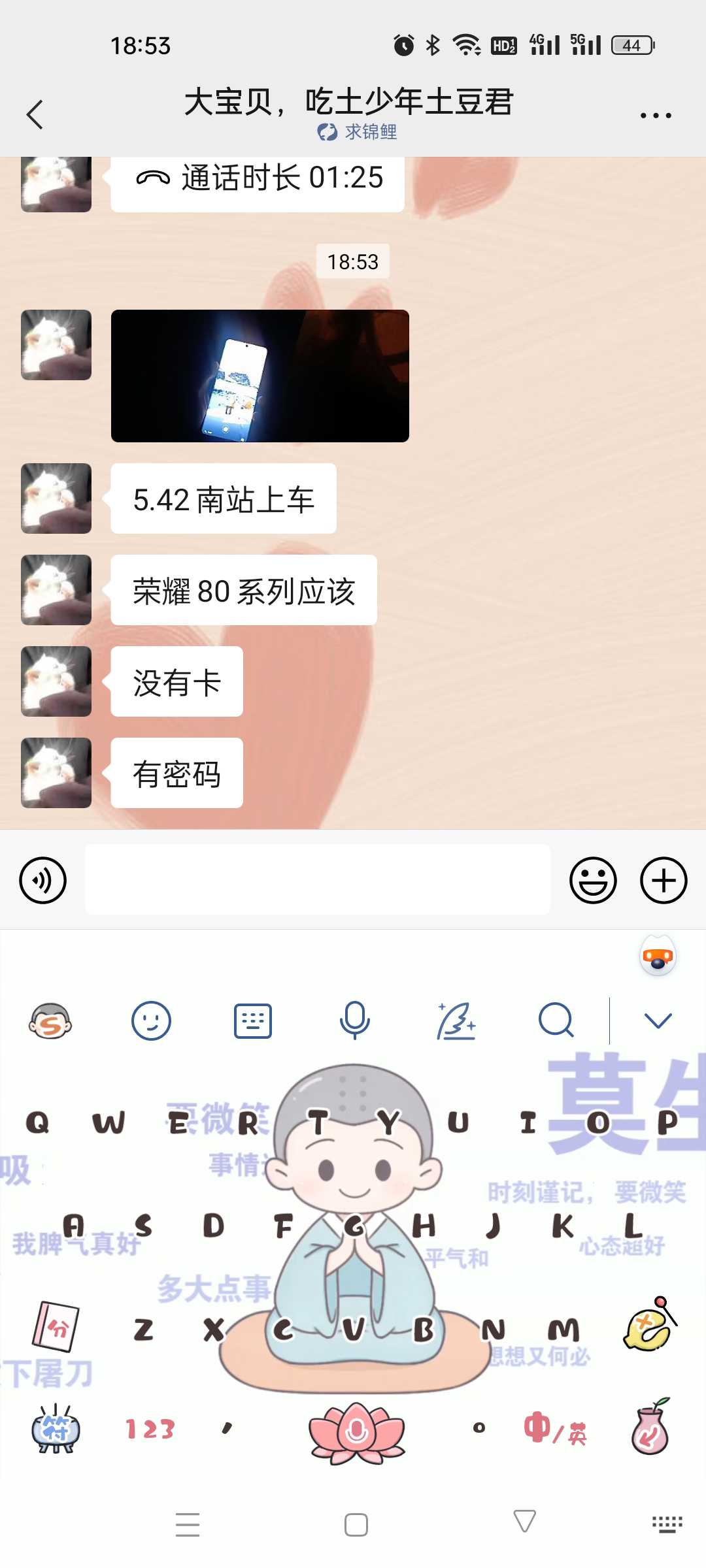Open the emoji sticker panel

click(593, 881)
